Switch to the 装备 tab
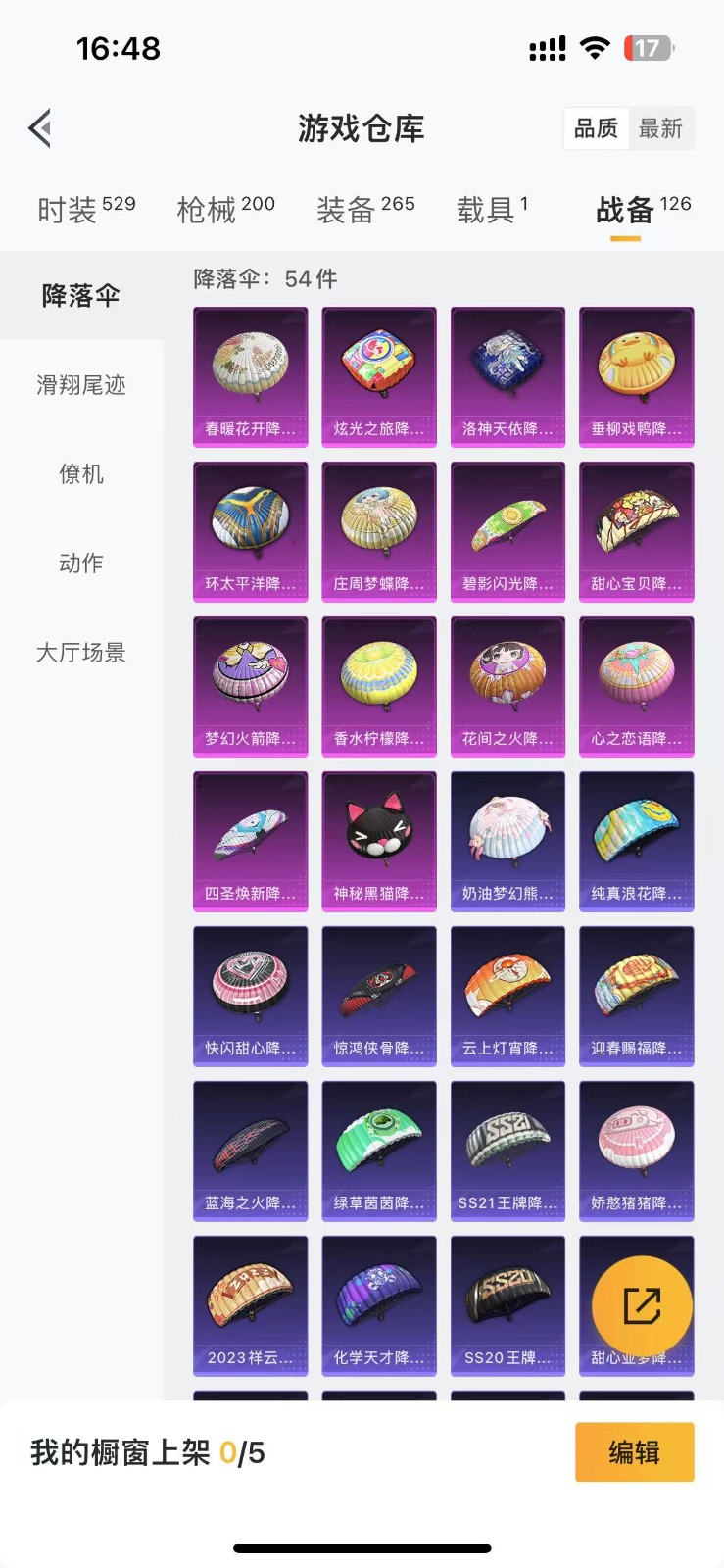724x1568 pixels. (x=364, y=209)
